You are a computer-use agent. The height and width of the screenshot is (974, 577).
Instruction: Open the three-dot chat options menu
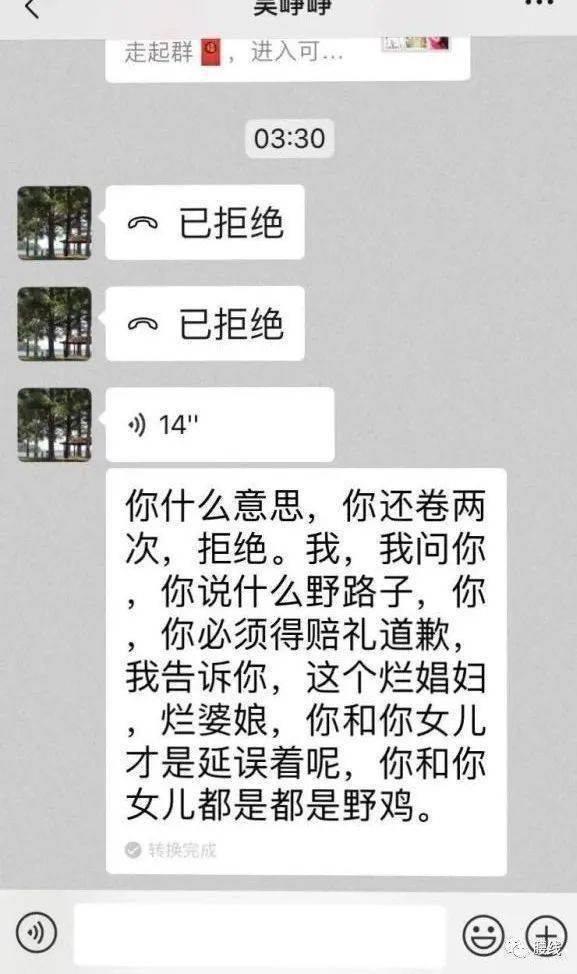538,3
